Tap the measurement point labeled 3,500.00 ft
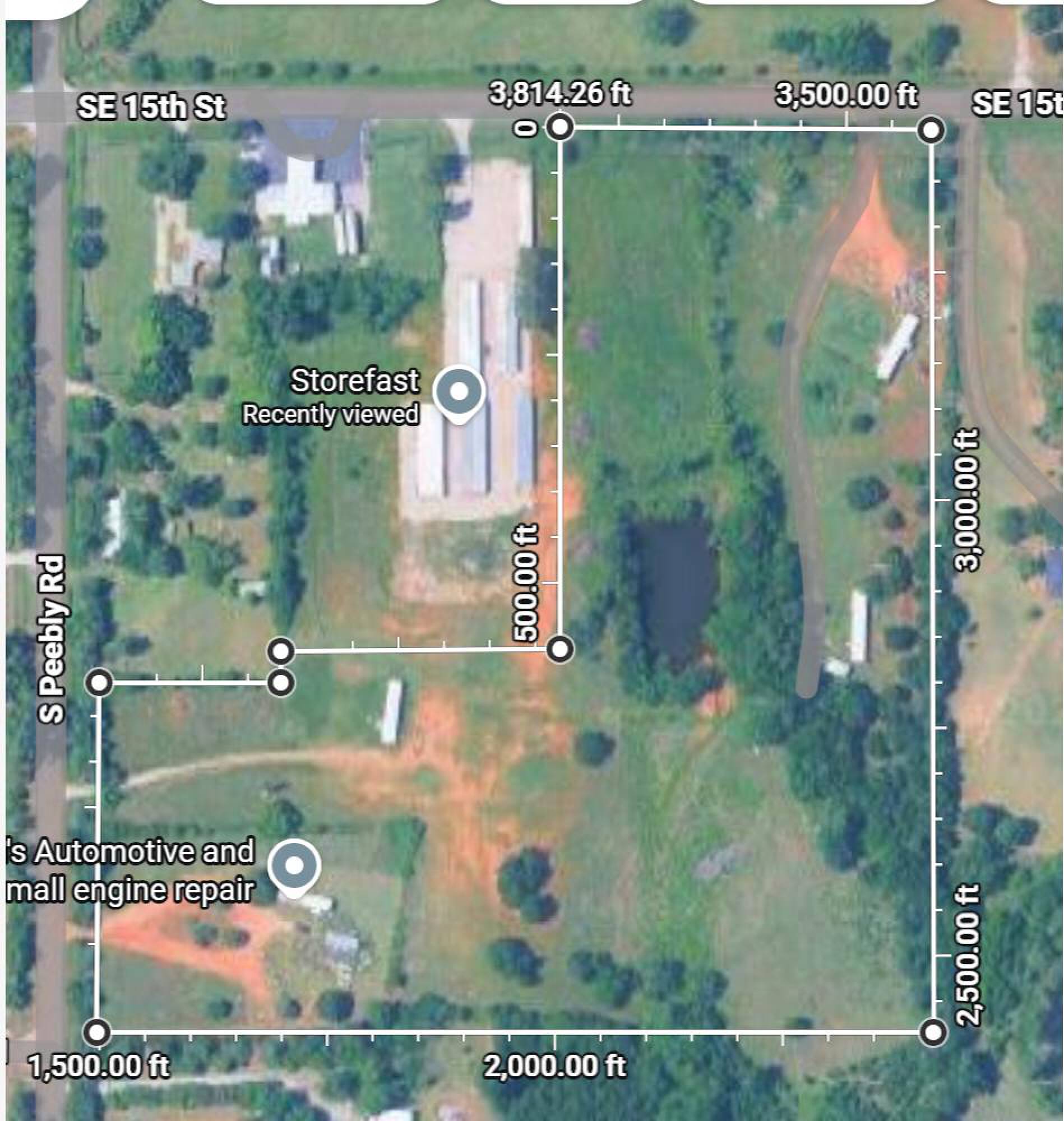1064x1121 pixels. pos(931,131)
